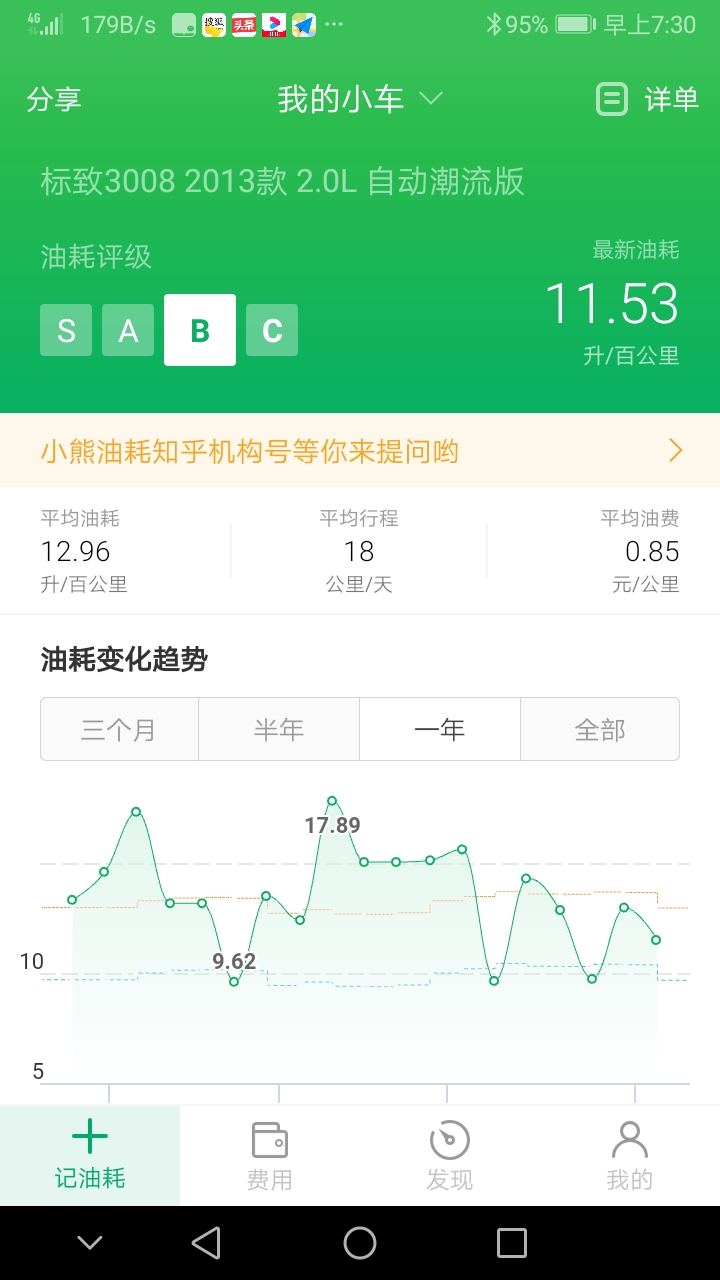The image size is (720, 1280).
Task: Switch to the 三个月 chart range tab
Action: click(x=119, y=729)
